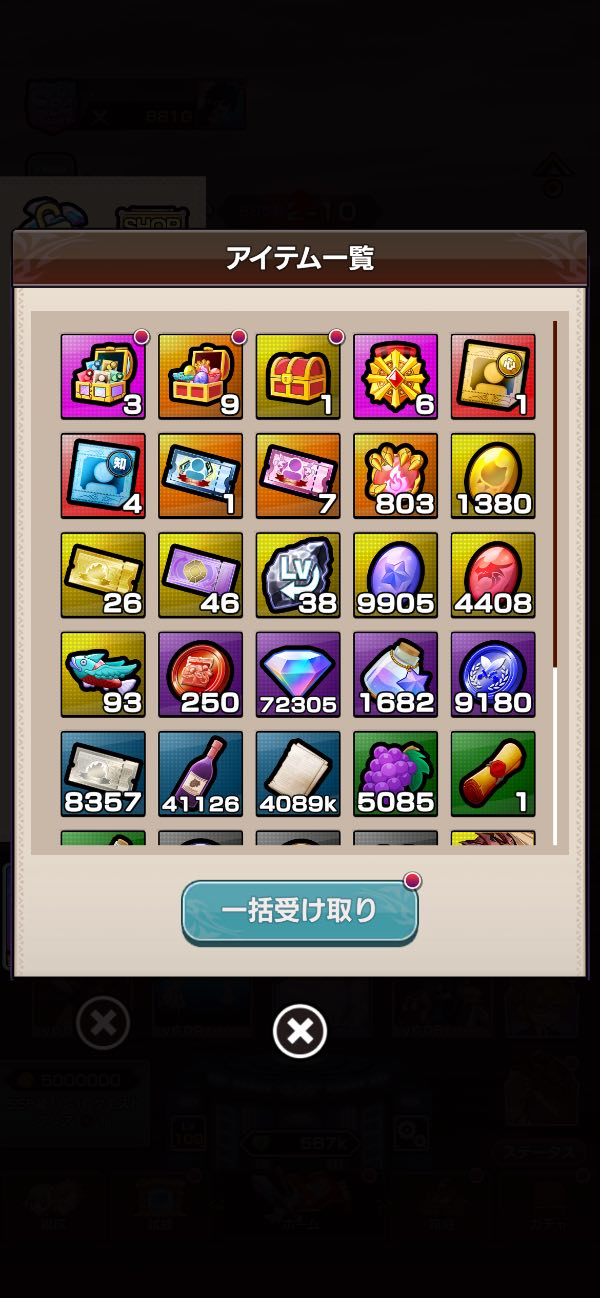Screen dimensions: 600x1298
Task: Select the wine bottle showing 41126
Action: pyautogui.click(x=200, y=772)
